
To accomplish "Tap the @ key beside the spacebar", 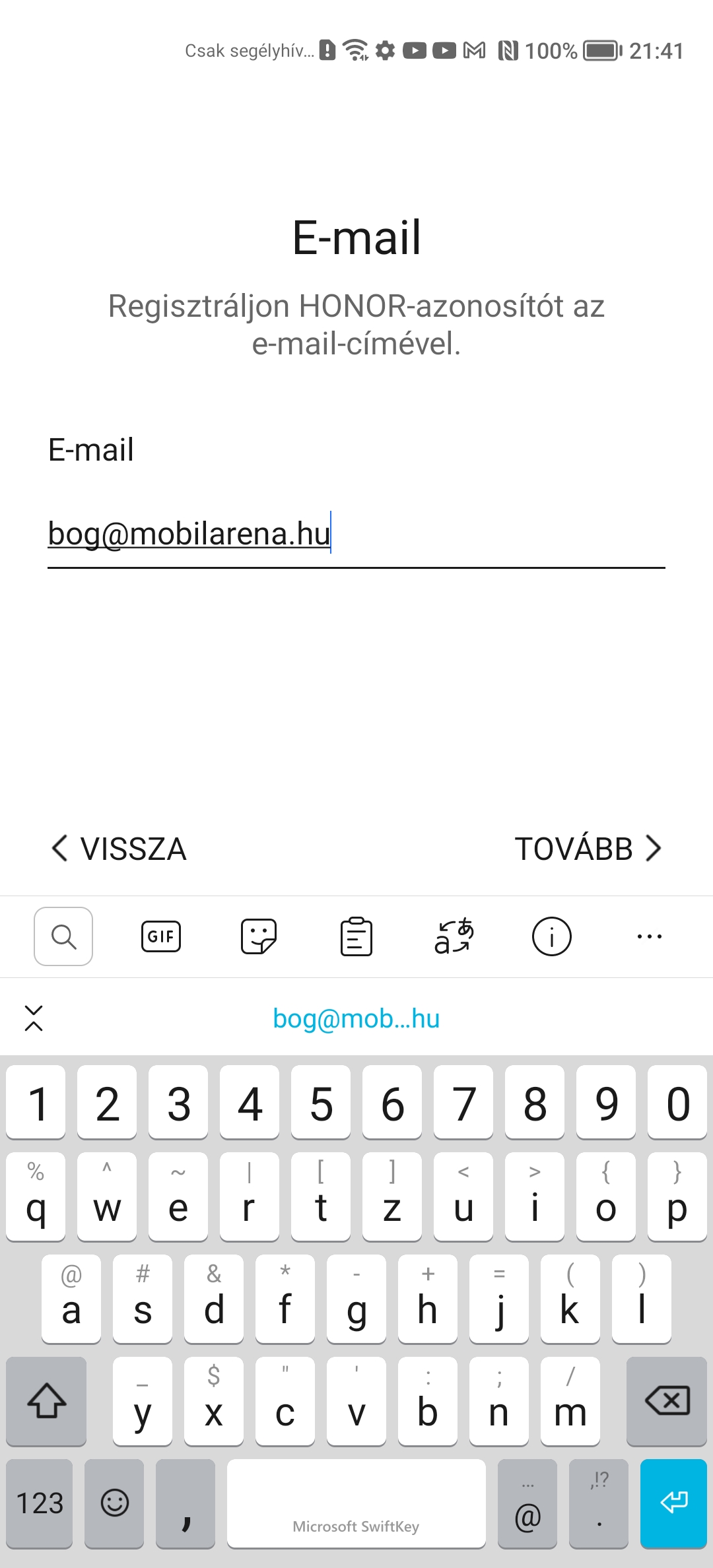I will pos(527,1503).
